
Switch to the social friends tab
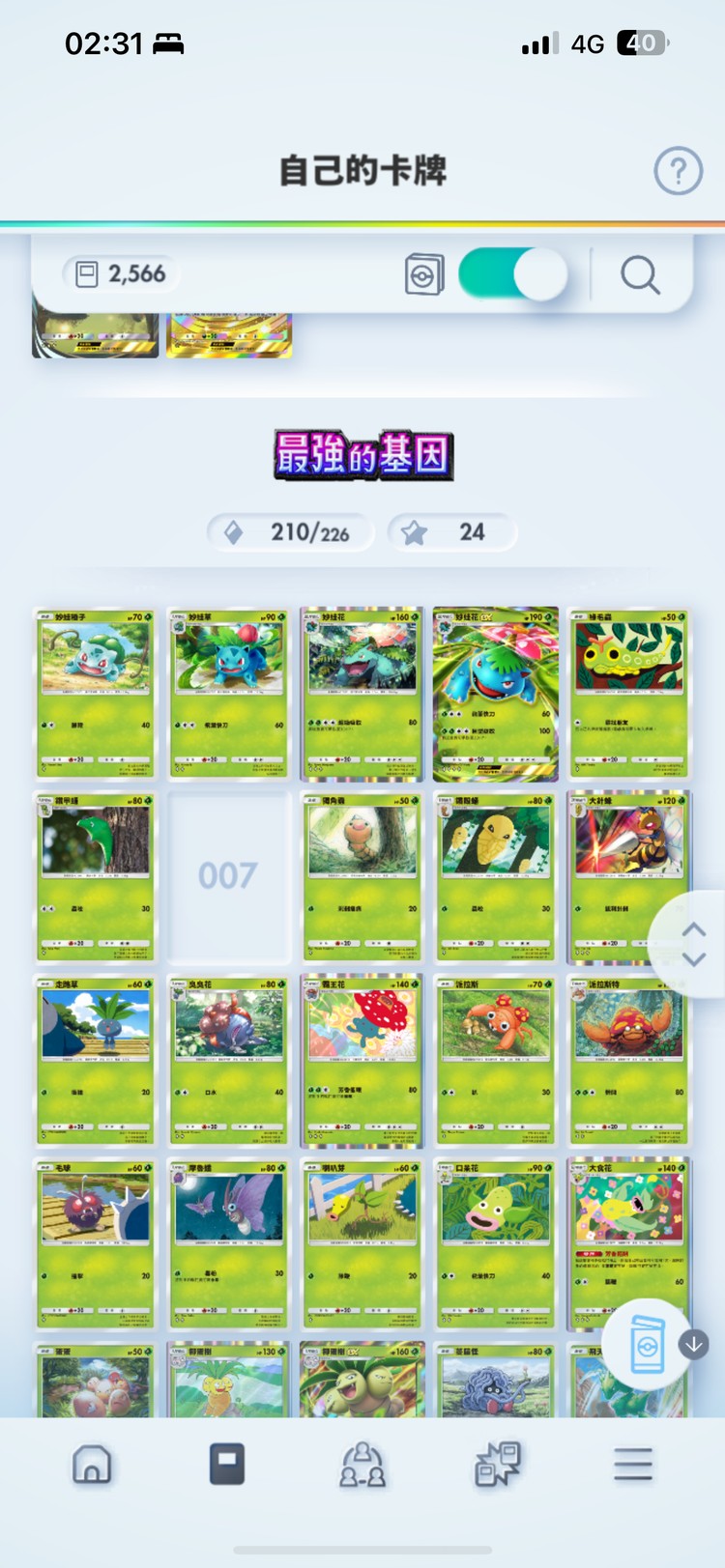click(362, 1465)
